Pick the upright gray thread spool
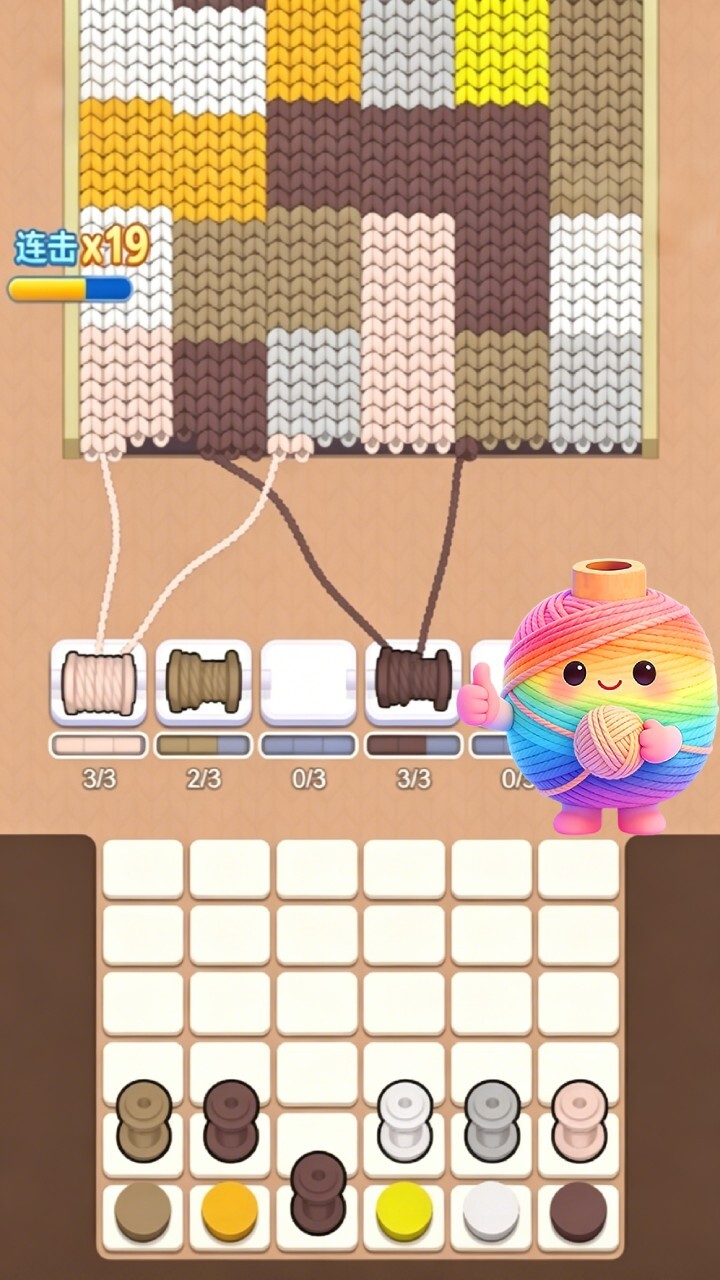720x1280 pixels. [492, 1120]
